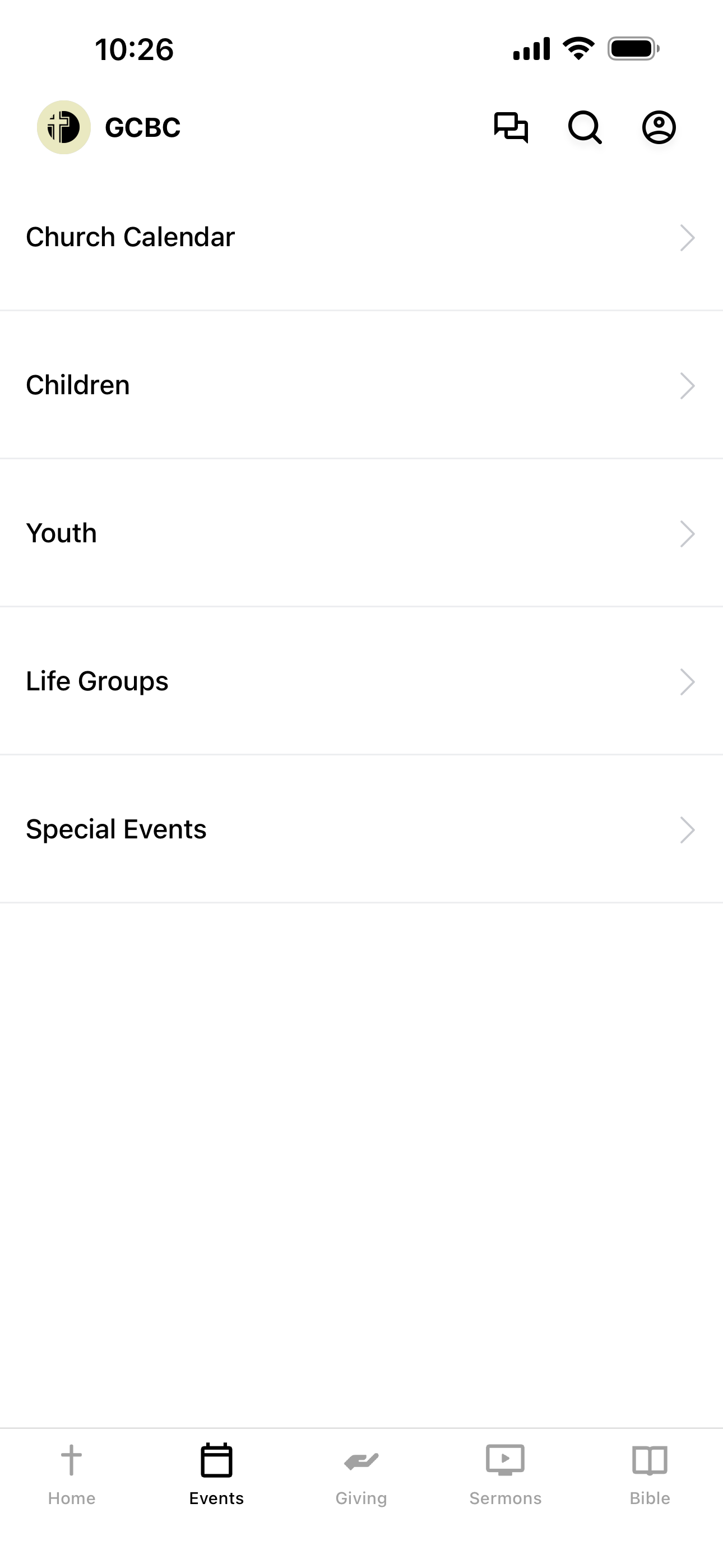Tap the GCBC church logo
The width and height of the screenshot is (723, 1568).
tap(64, 127)
